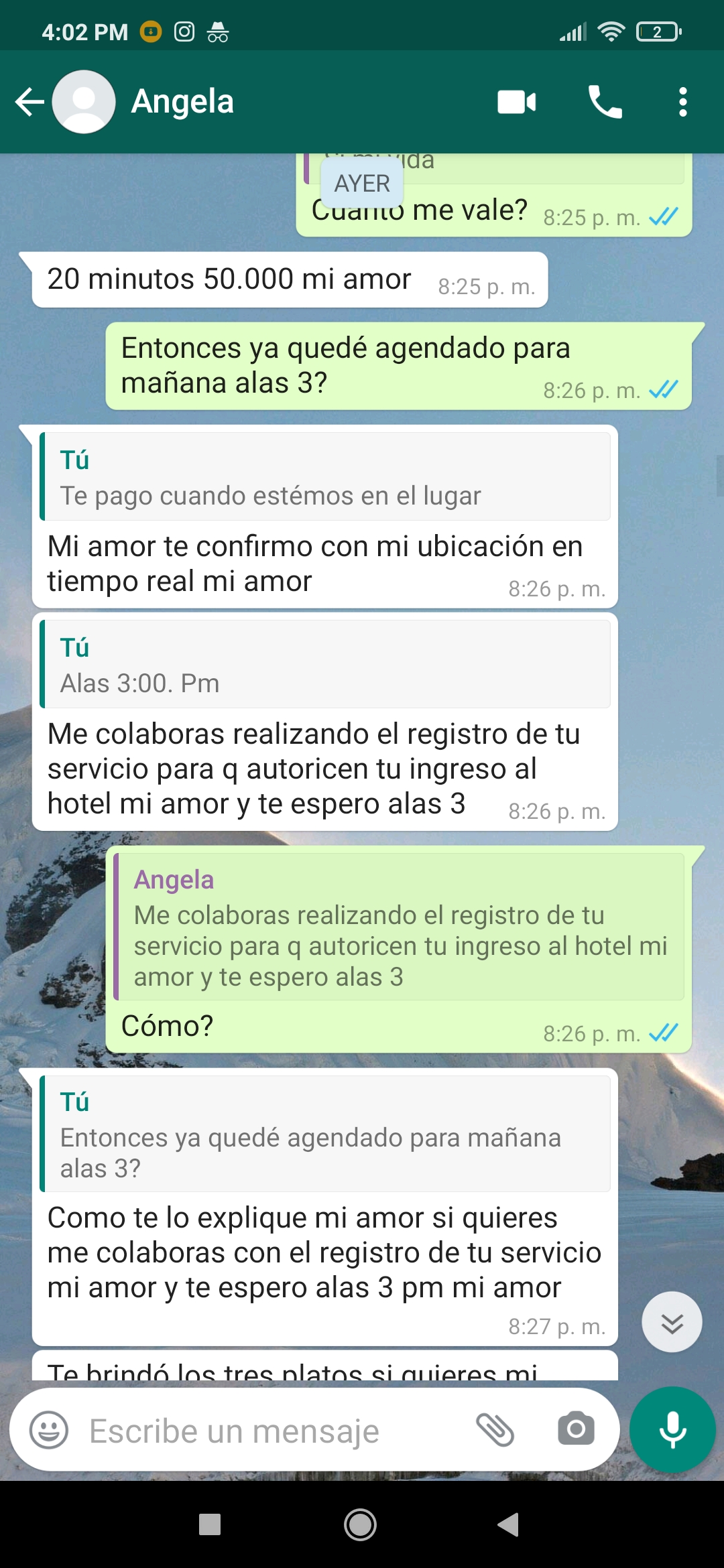Open the emoji picker
The image size is (724, 1568).
pos(49,1430)
